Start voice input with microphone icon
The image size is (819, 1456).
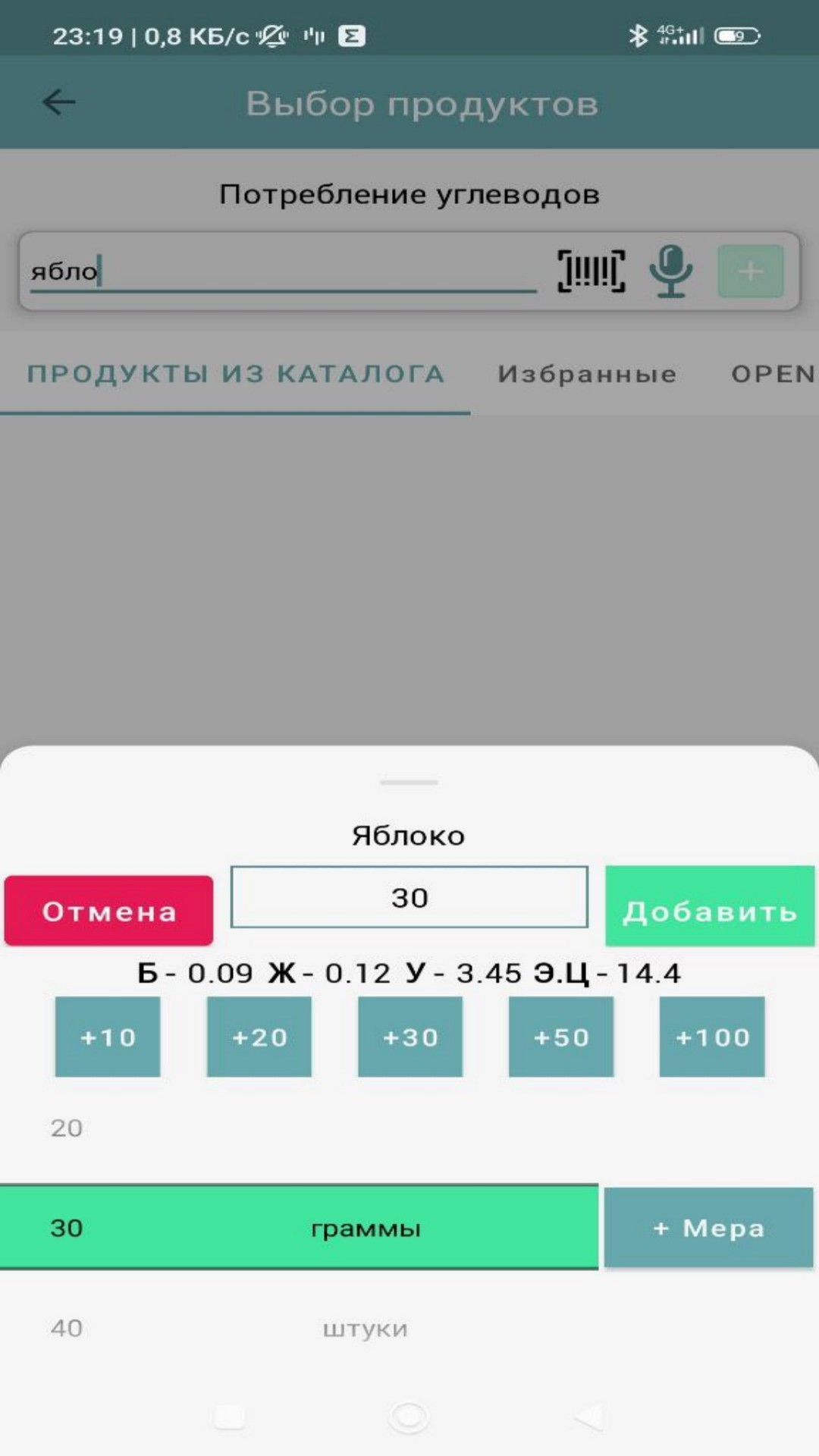pos(671,271)
